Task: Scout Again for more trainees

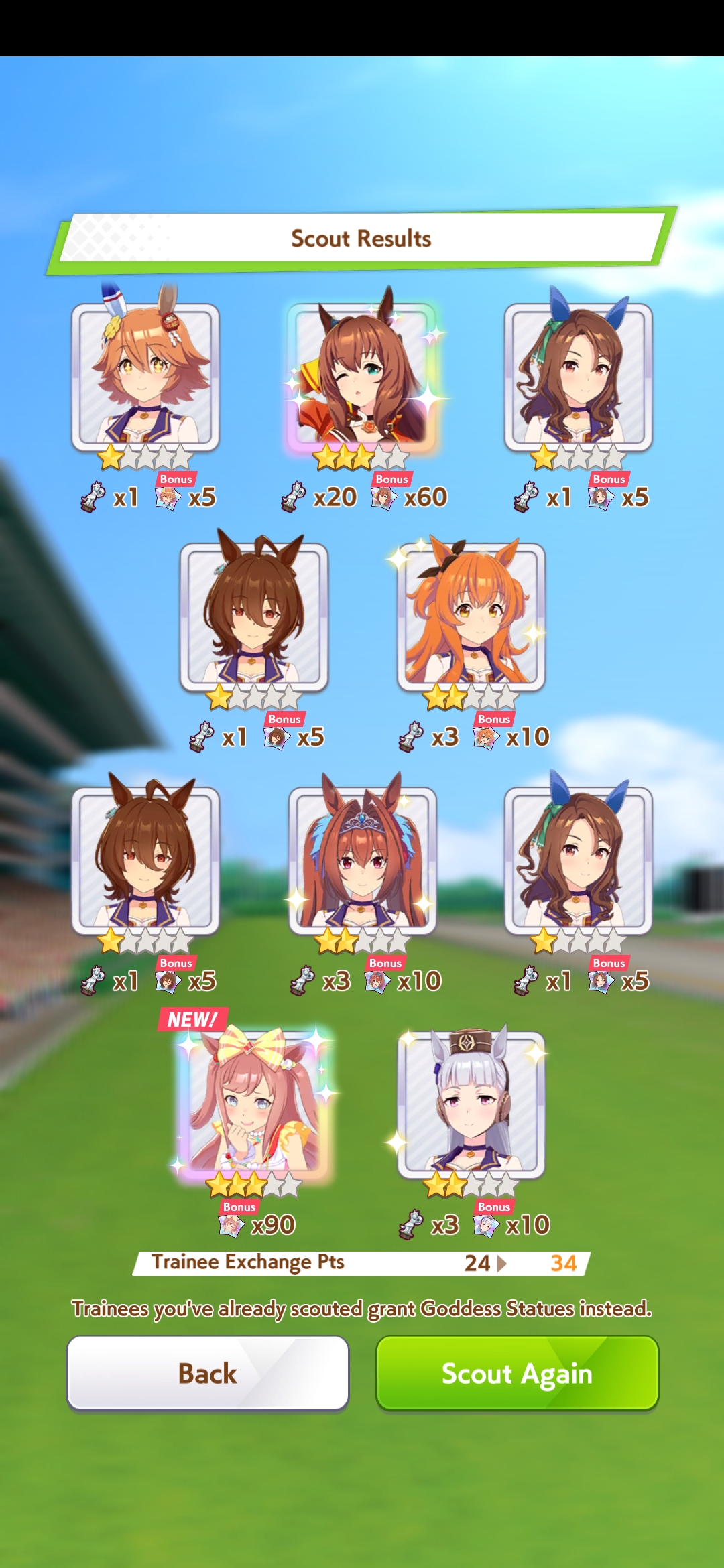Action: click(517, 1373)
